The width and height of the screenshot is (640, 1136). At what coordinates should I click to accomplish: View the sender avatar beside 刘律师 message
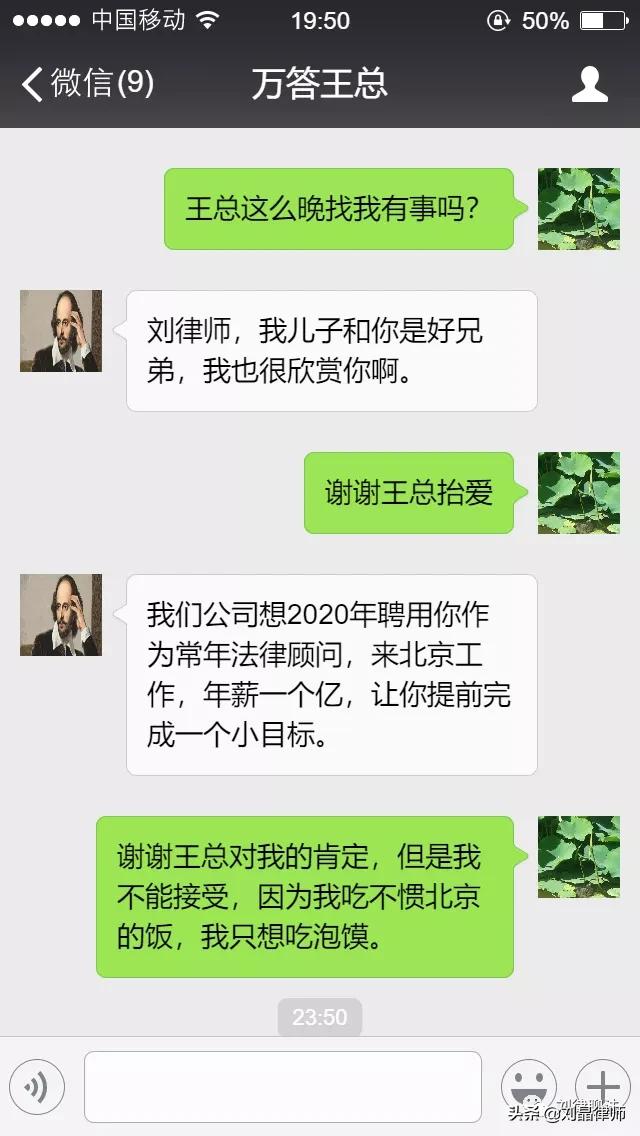click(61, 331)
